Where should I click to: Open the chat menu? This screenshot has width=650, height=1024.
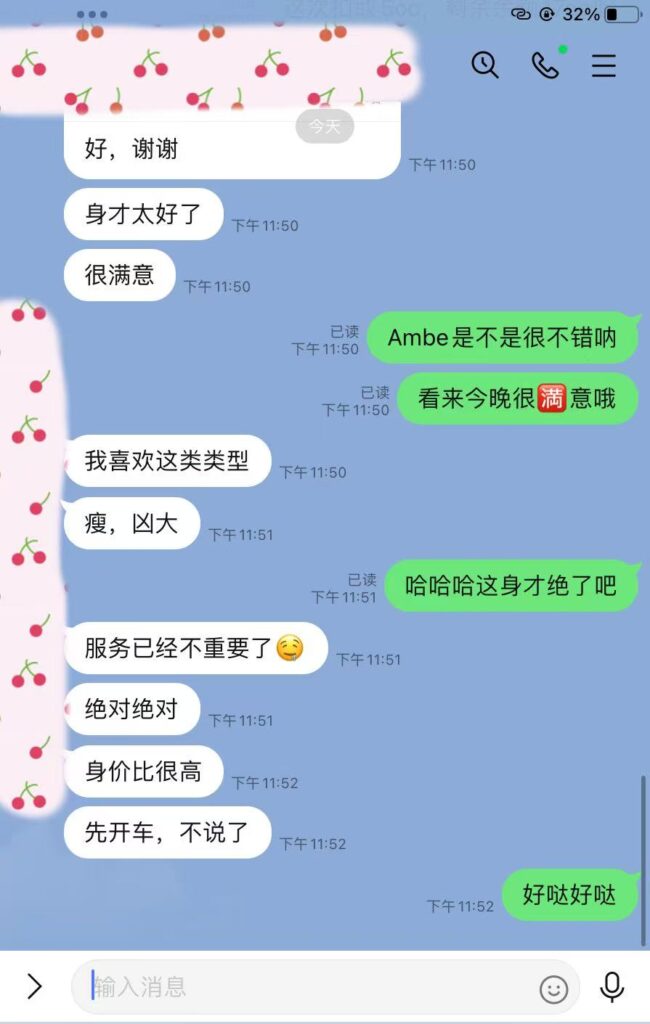(x=603, y=66)
